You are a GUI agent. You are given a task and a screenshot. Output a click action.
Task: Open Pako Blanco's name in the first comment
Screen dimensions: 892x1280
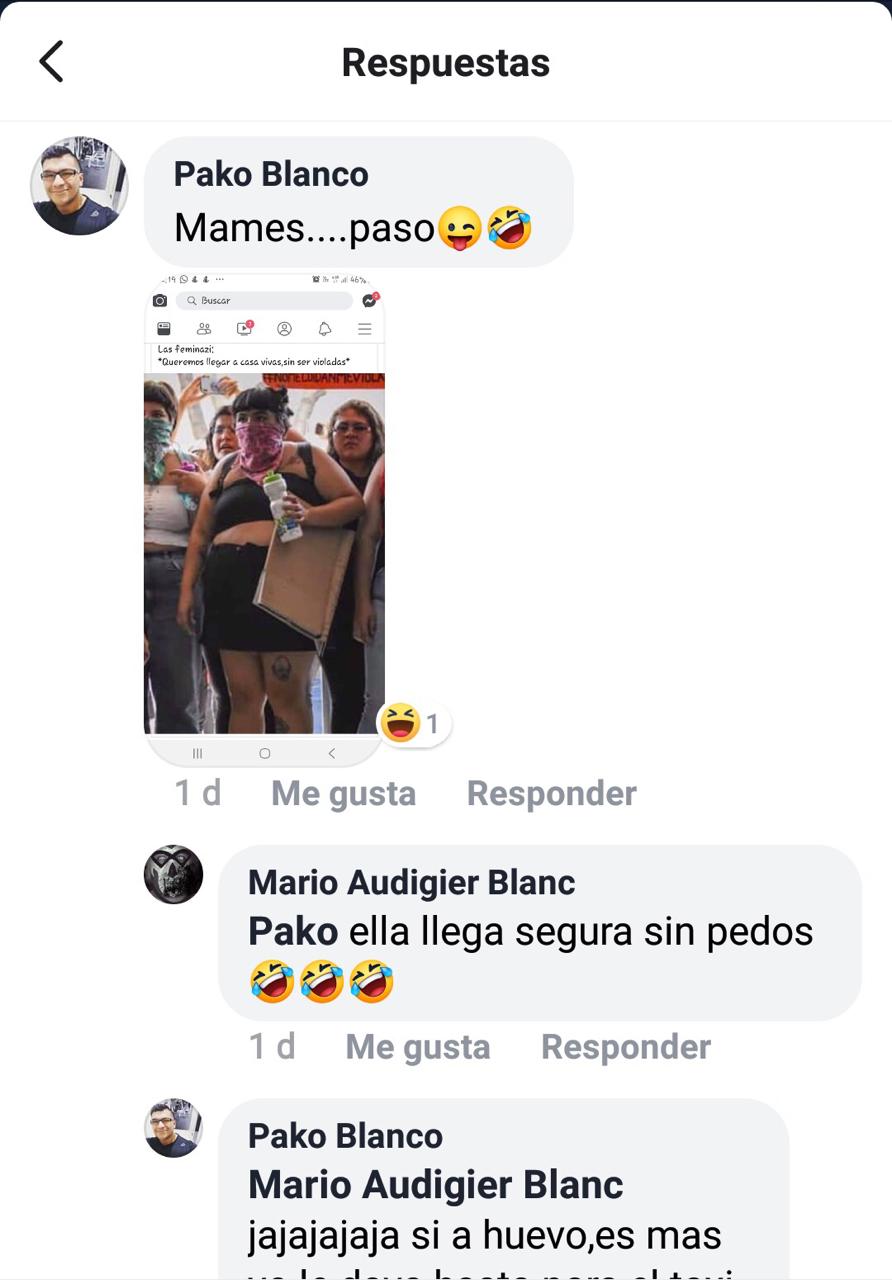pos(271,174)
